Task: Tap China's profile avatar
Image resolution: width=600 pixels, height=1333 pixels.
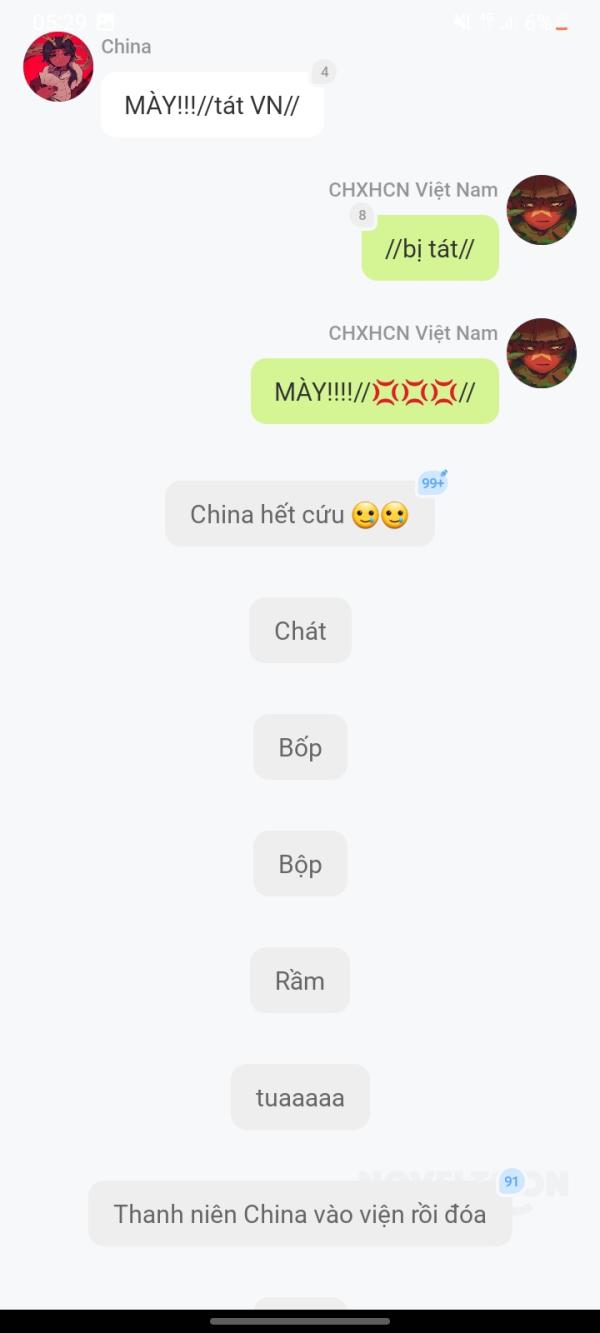Action: [x=58, y=67]
